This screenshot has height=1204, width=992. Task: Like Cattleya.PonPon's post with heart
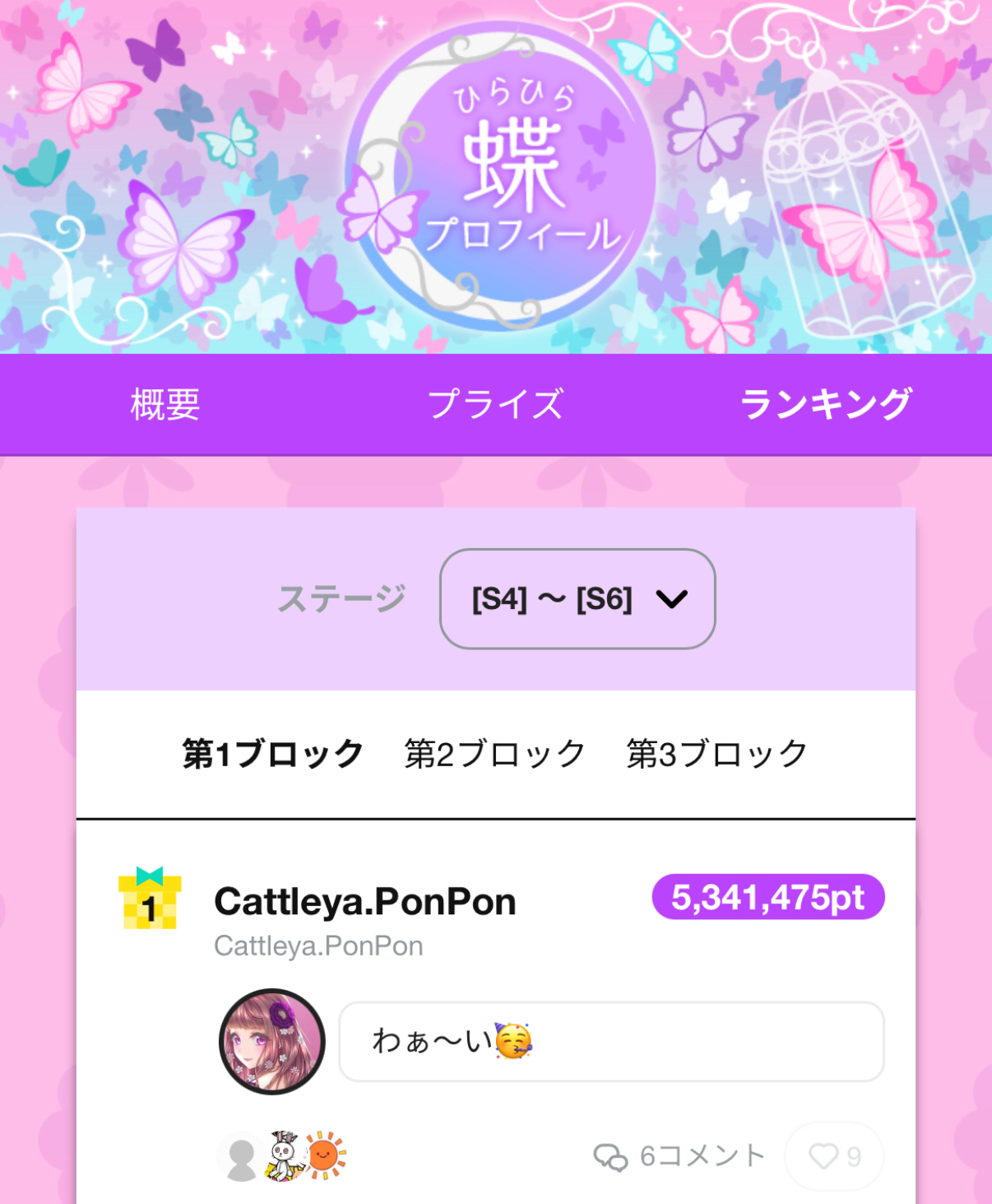[x=834, y=1156]
